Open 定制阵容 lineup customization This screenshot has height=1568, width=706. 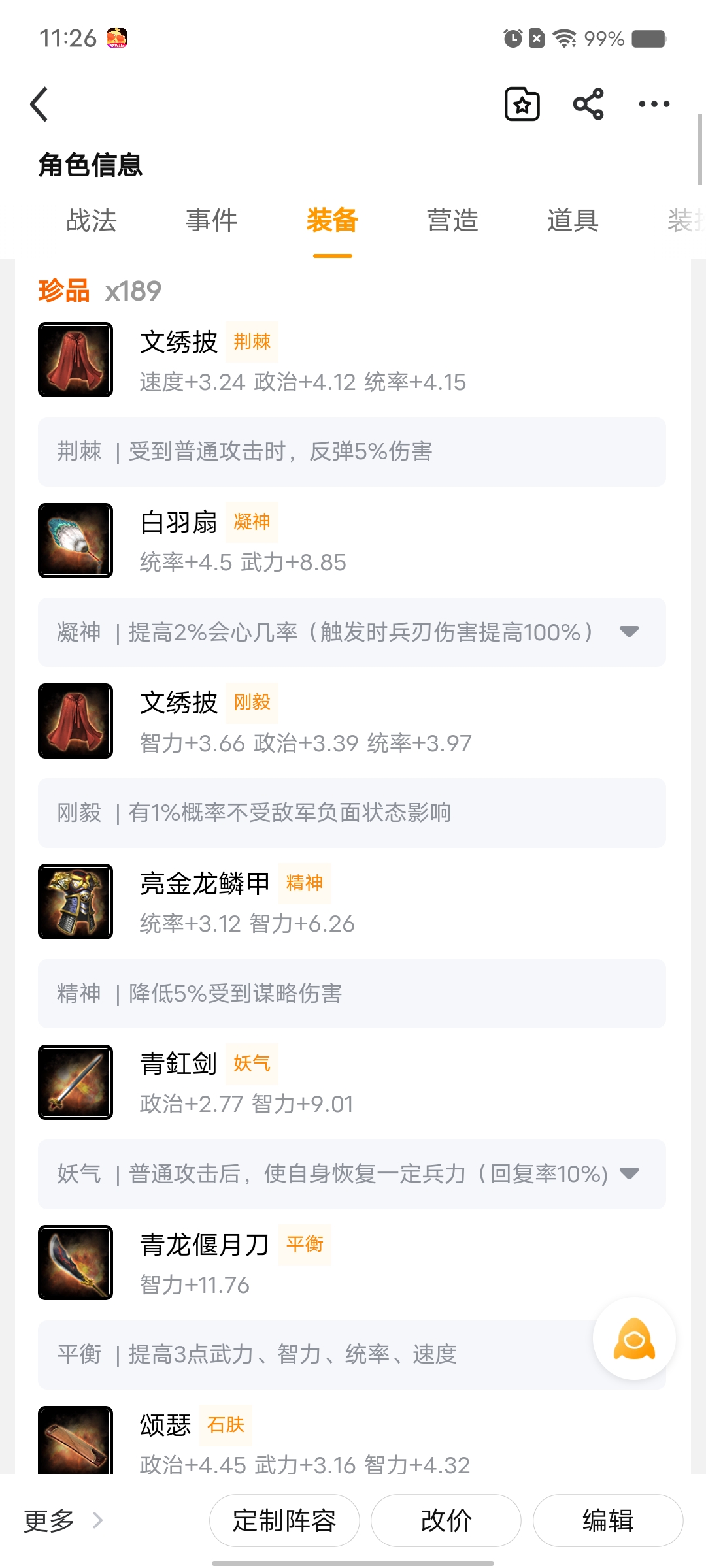284,1521
